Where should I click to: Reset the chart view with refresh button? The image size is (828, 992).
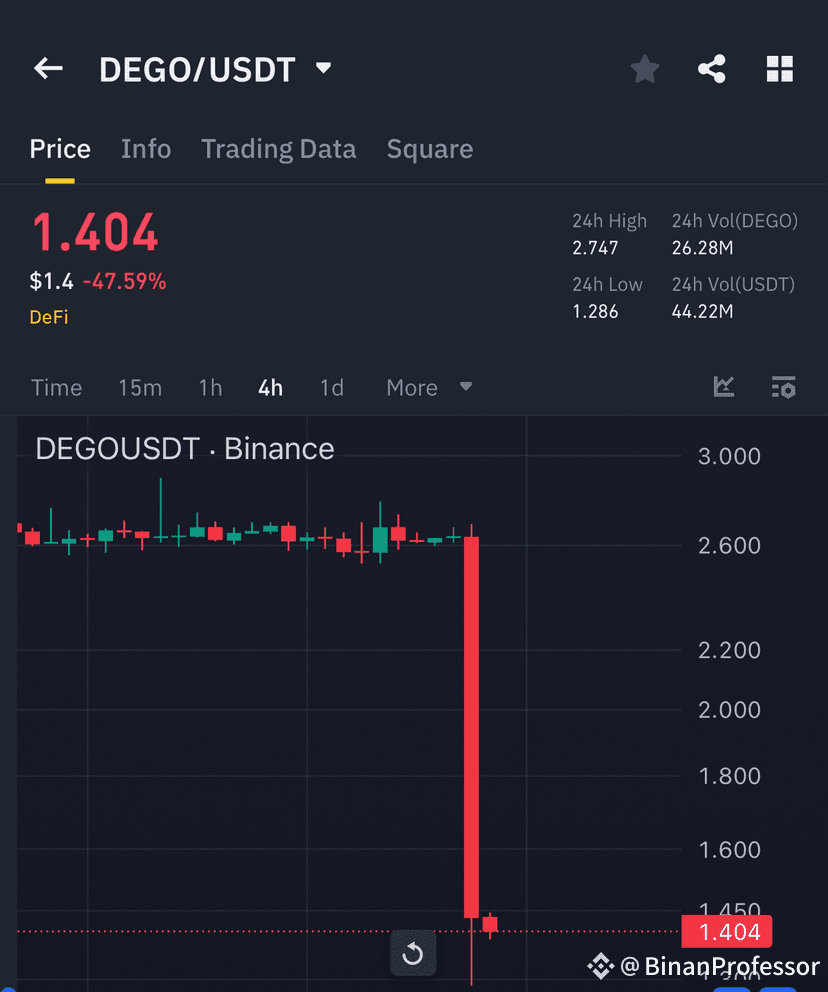tap(412, 954)
